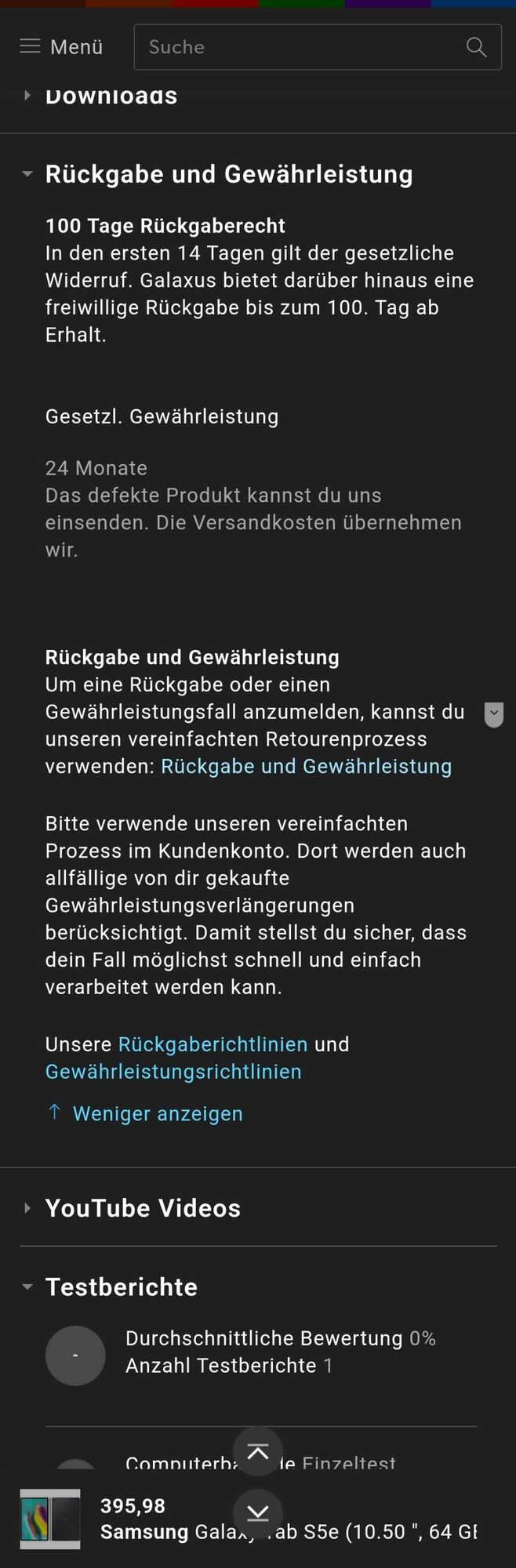Open the Gewährleistungsrichtlinien link
The height and width of the screenshot is (1568, 516).
(173, 1072)
